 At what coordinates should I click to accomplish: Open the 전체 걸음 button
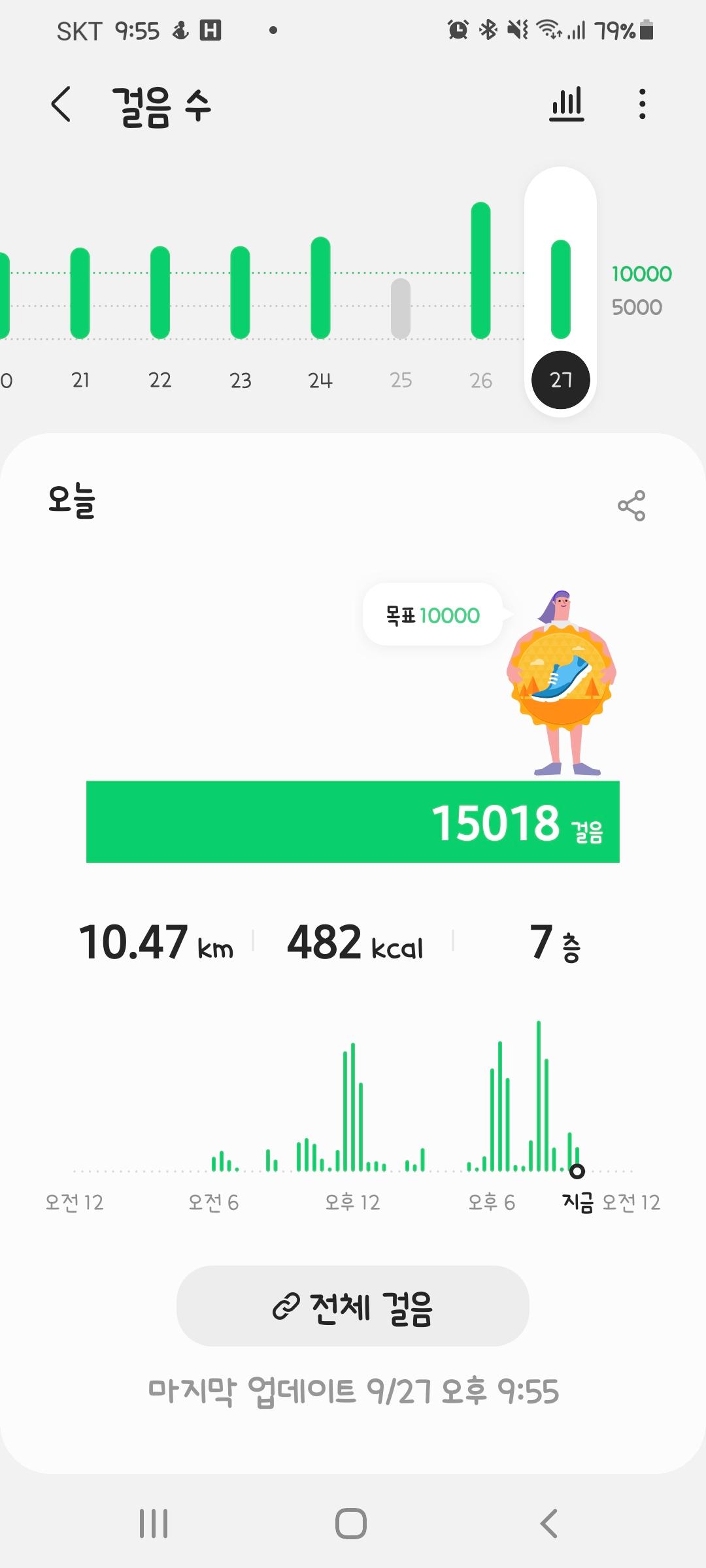tap(353, 1307)
